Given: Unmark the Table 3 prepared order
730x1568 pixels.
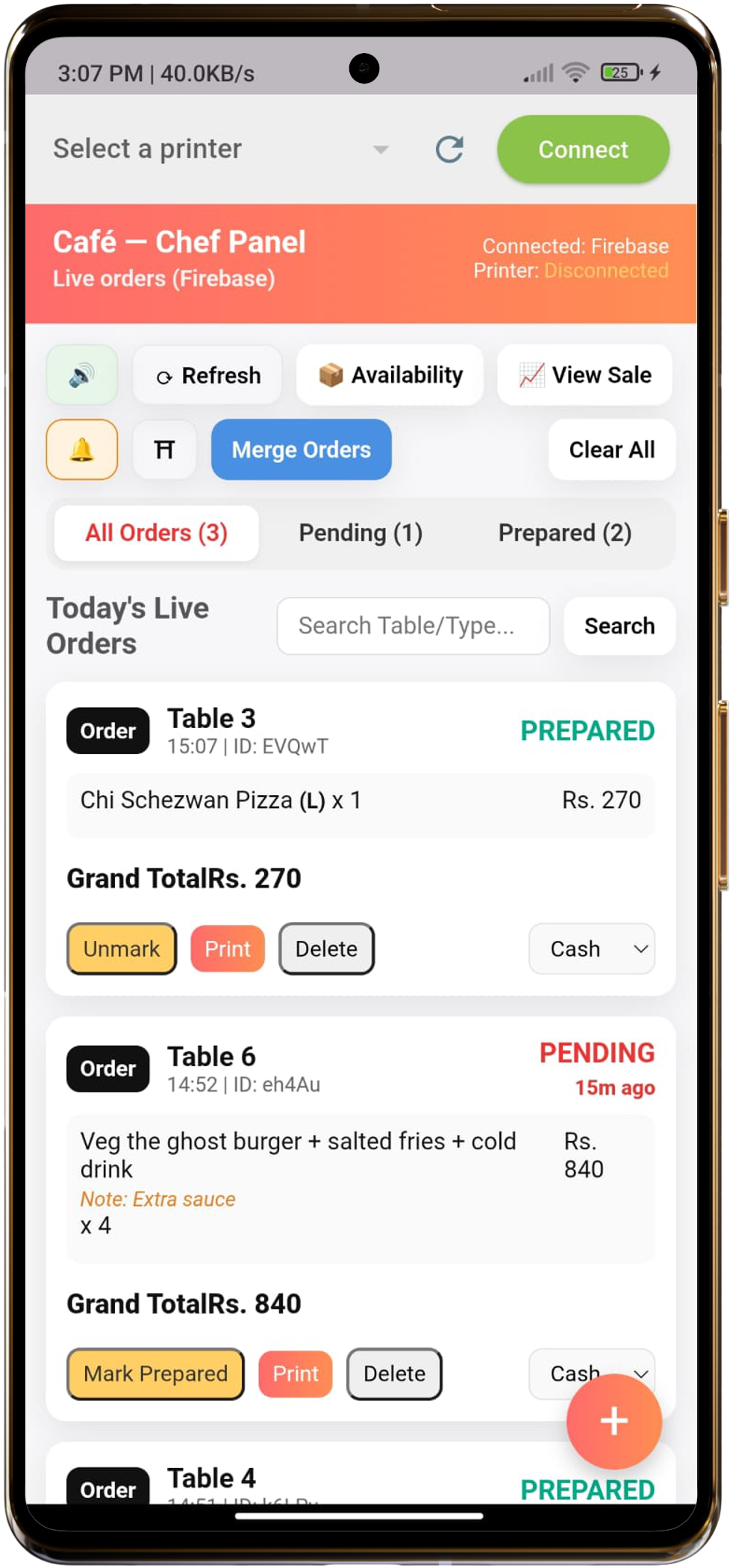Looking at the screenshot, I should [121, 948].
